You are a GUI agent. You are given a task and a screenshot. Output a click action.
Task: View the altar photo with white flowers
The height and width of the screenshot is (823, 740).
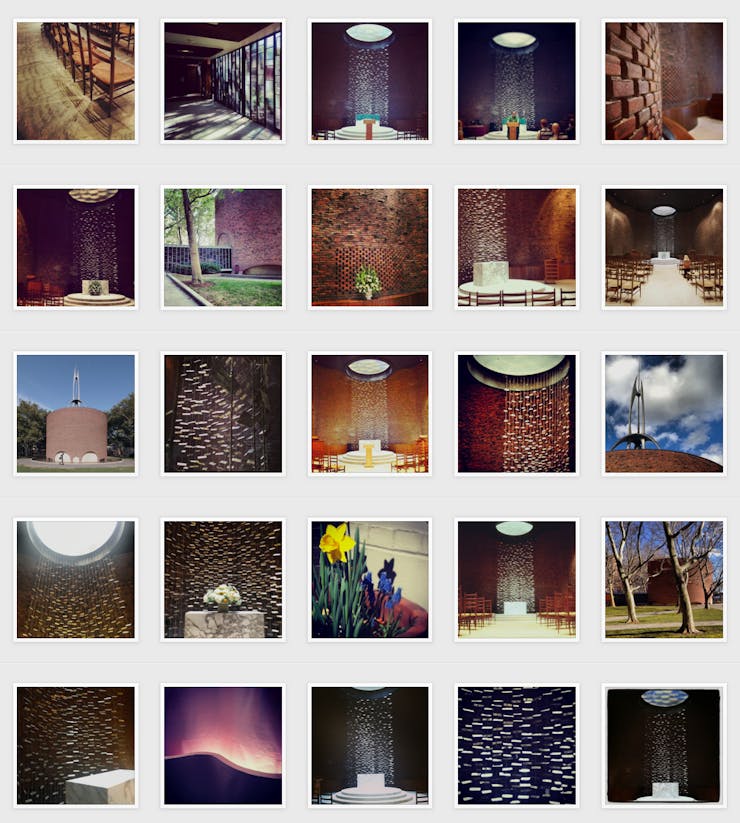click(222, 579)
